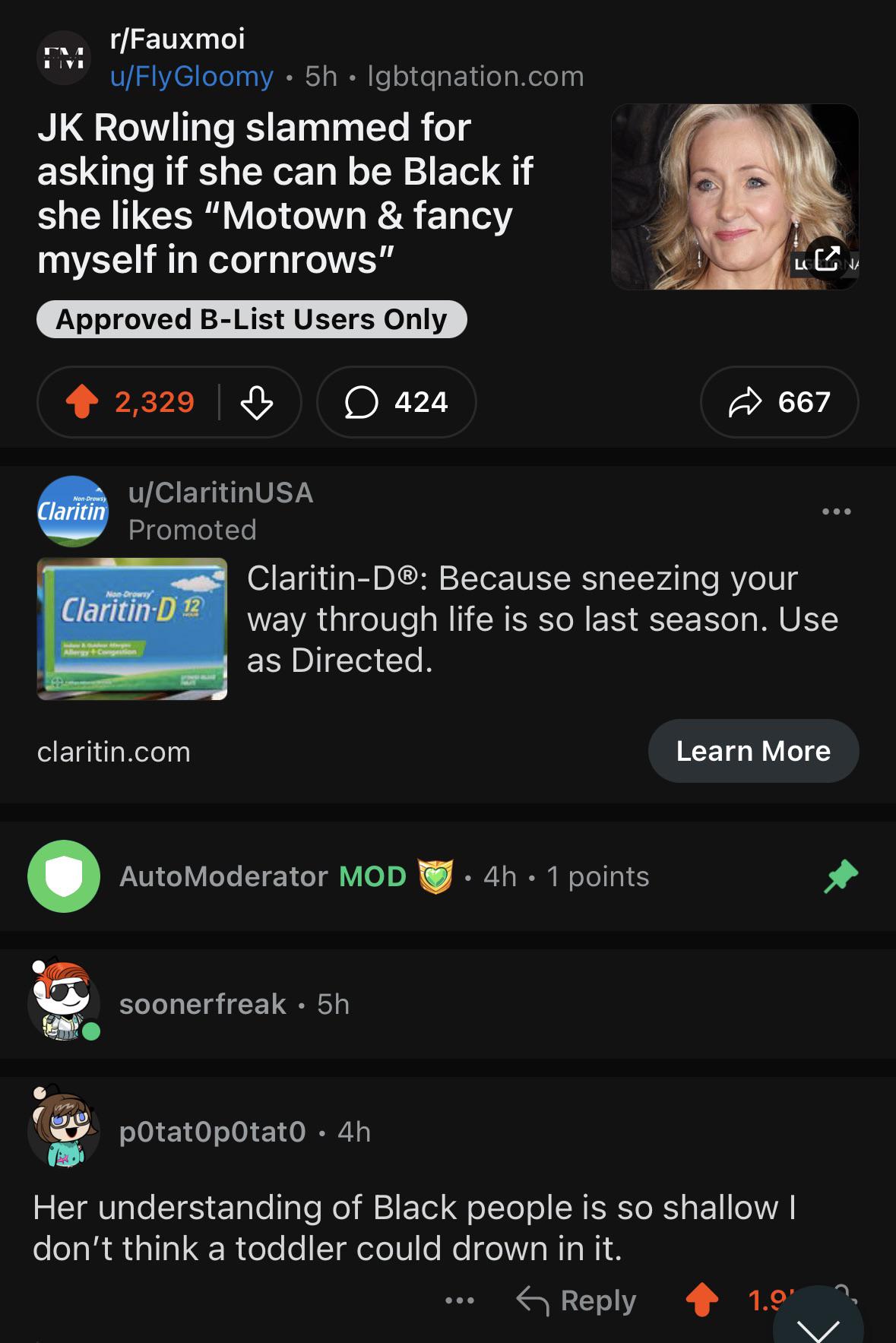The width and height of the screenshot is (896, 1343).
Task: Open the 424 comments button
Action: point(396,402)
